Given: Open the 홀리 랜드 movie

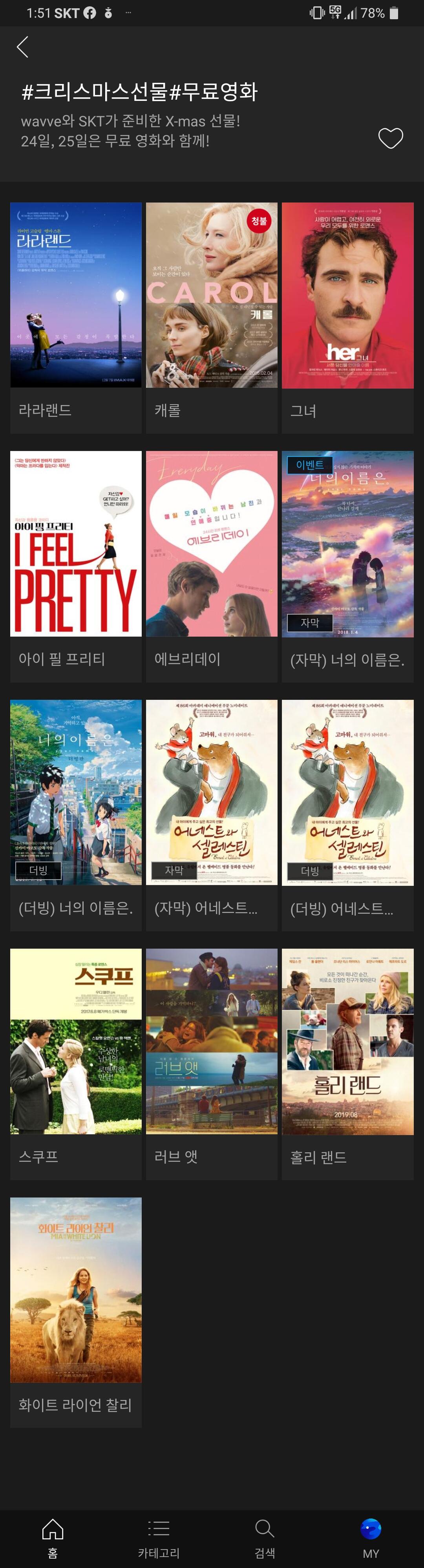Looking at the screenshot, I should pyautogui.click(x=347, y=1041).
